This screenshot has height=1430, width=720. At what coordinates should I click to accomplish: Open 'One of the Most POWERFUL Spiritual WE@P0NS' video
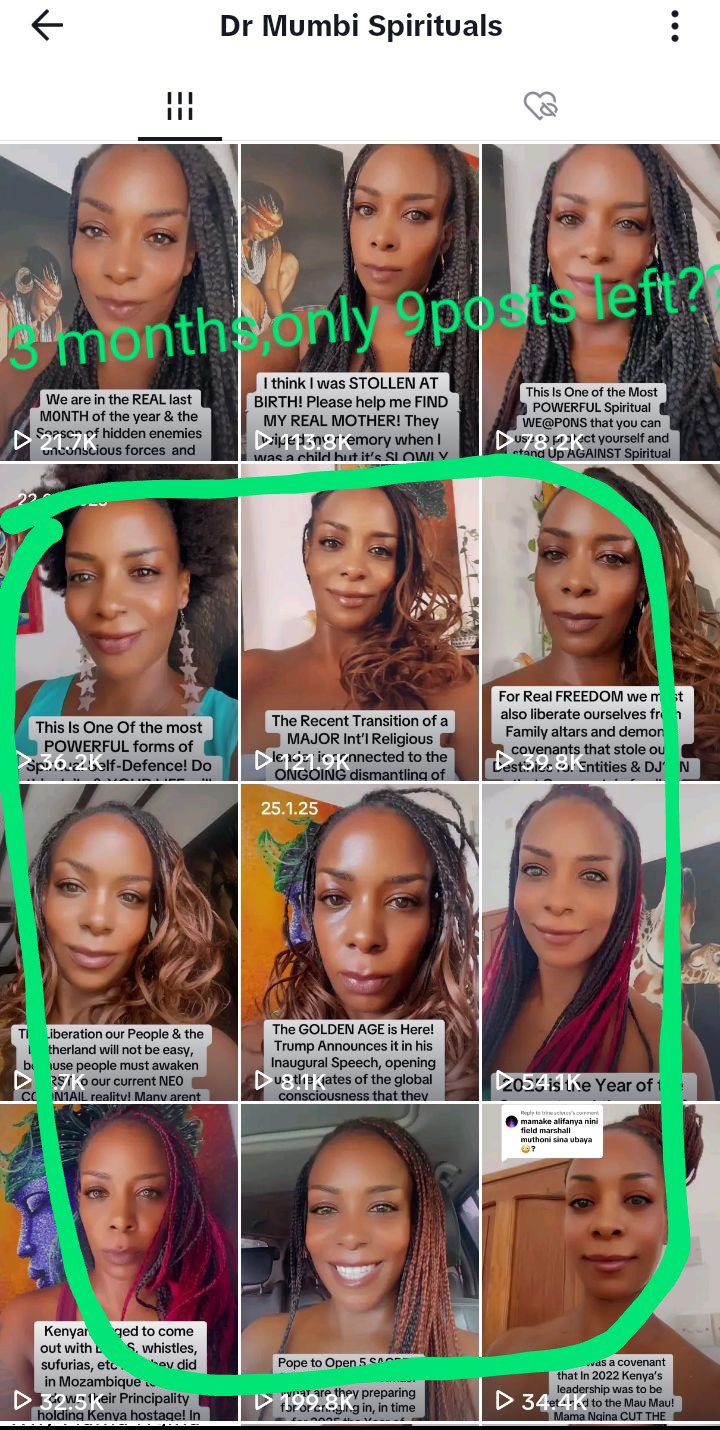tap(600, 300)
